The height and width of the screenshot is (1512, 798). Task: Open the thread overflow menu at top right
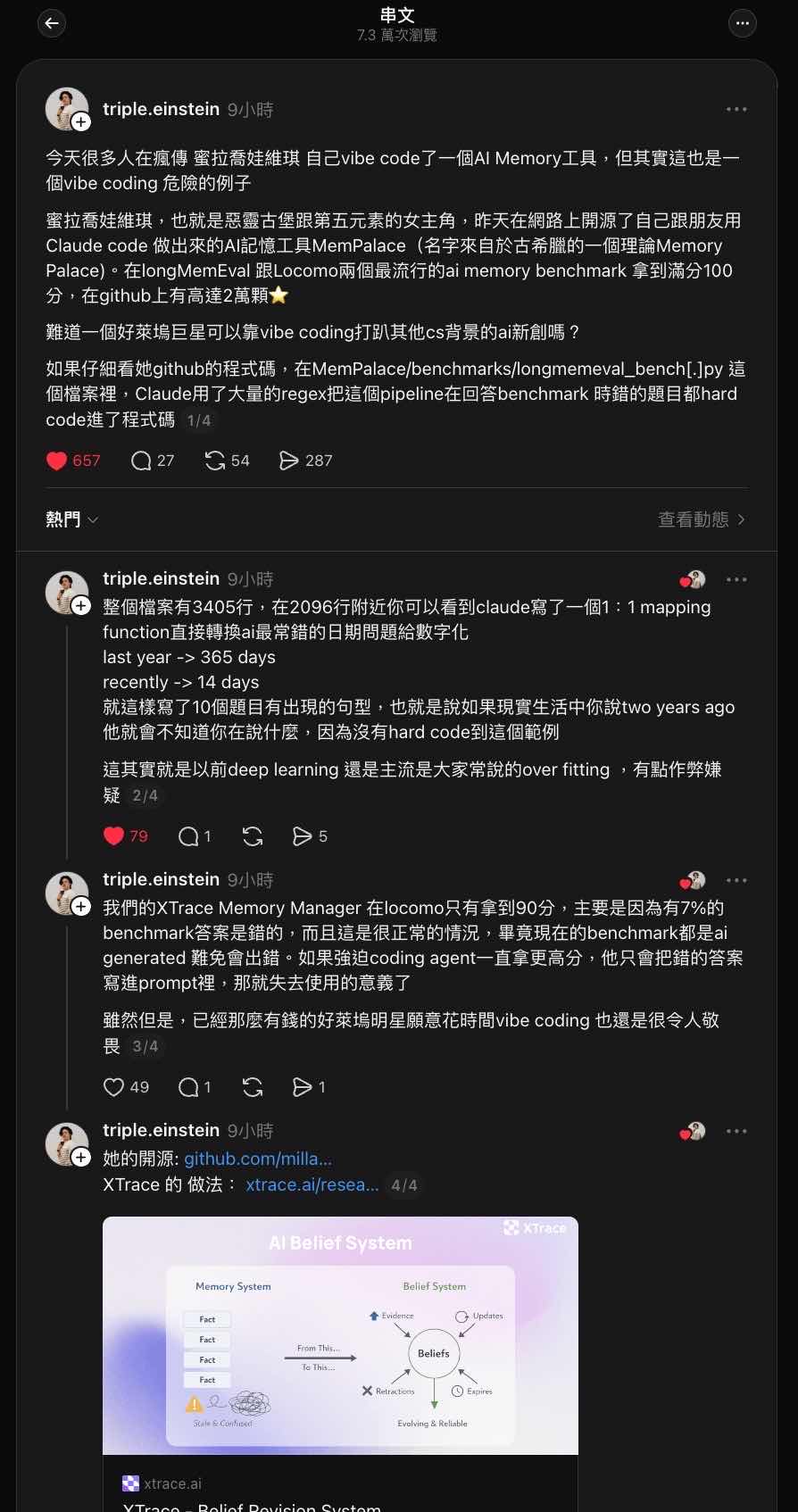[742, 24]
